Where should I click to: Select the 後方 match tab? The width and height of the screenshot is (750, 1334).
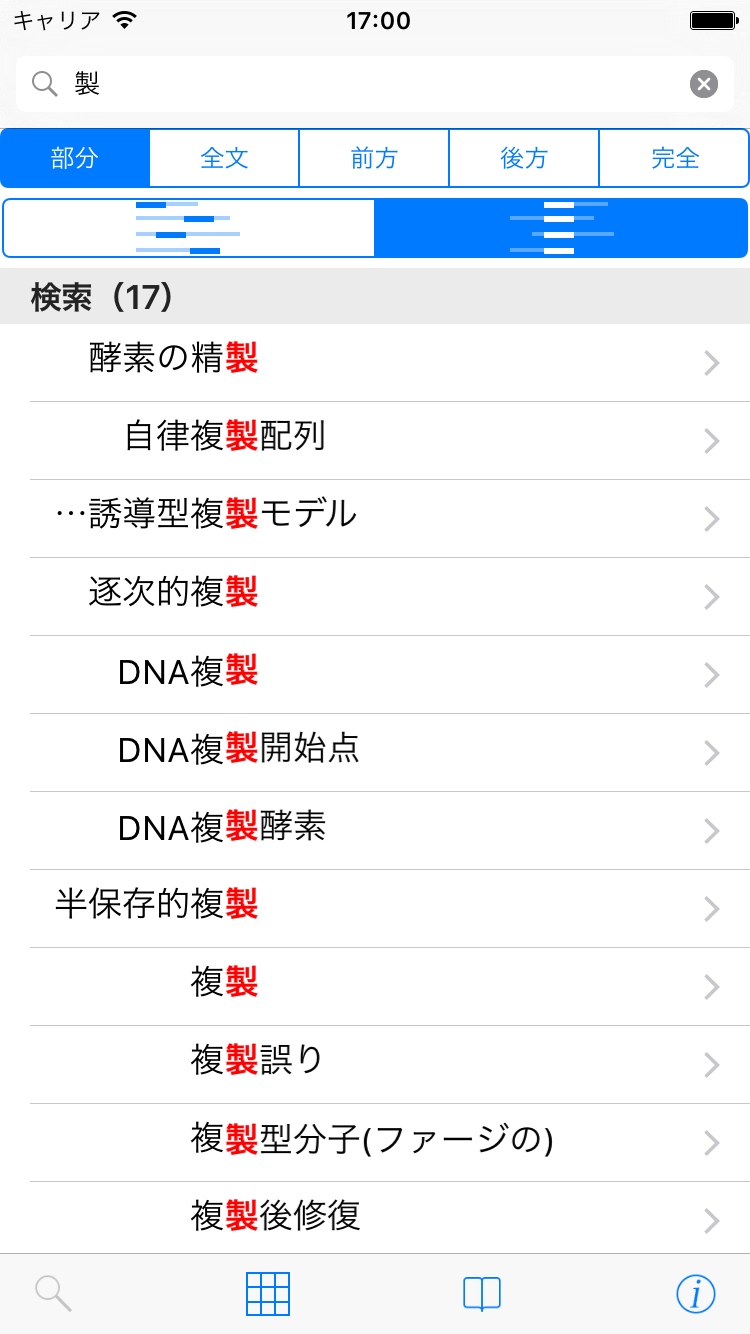tap(524, 158)
